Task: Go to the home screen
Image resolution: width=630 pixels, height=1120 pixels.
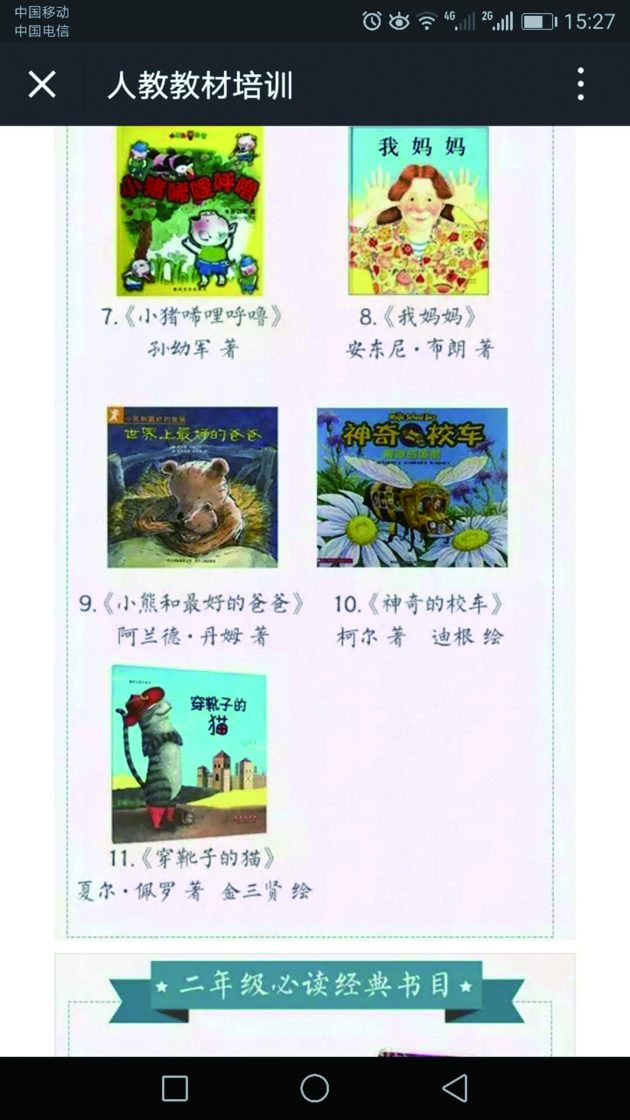Action: [315, 1088]
